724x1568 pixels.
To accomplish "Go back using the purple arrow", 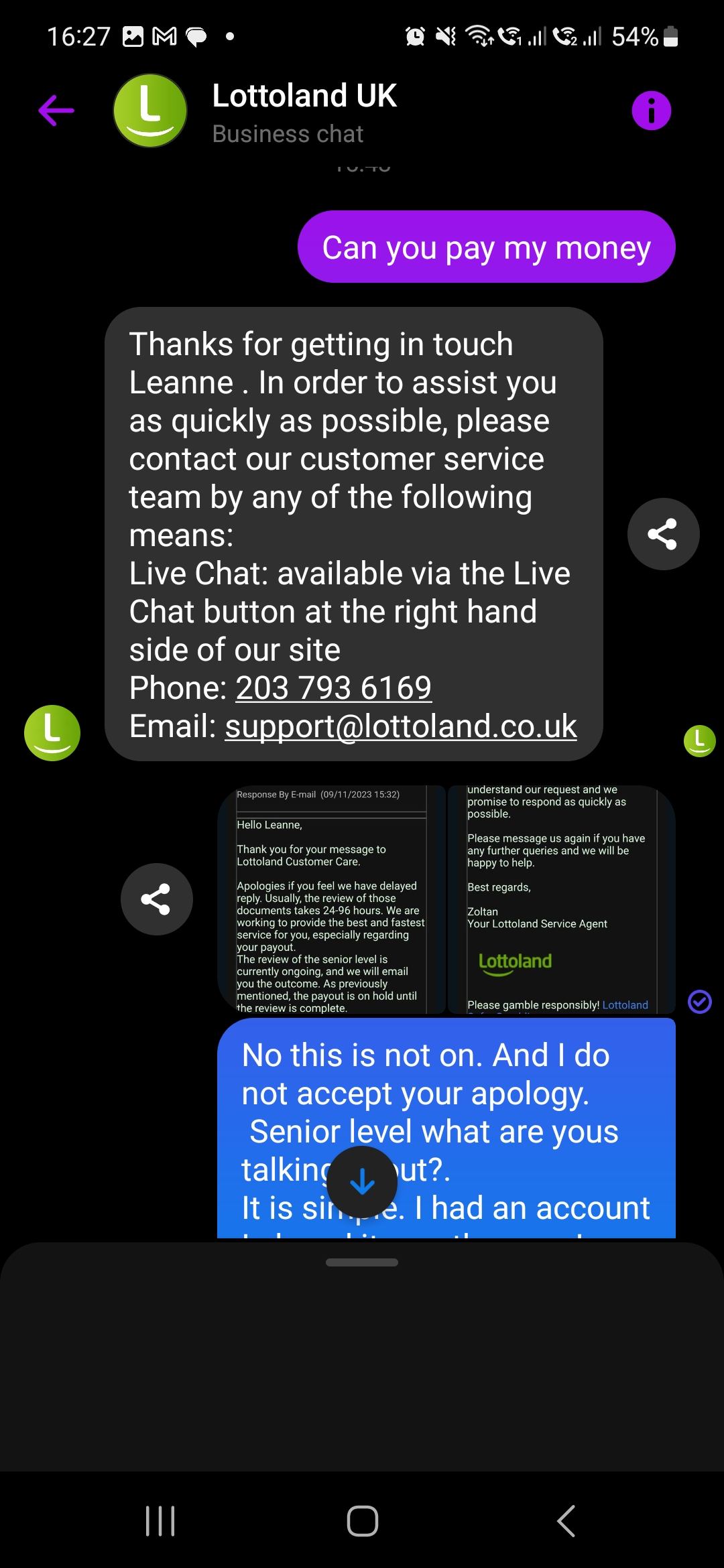I will coord(56,111).
